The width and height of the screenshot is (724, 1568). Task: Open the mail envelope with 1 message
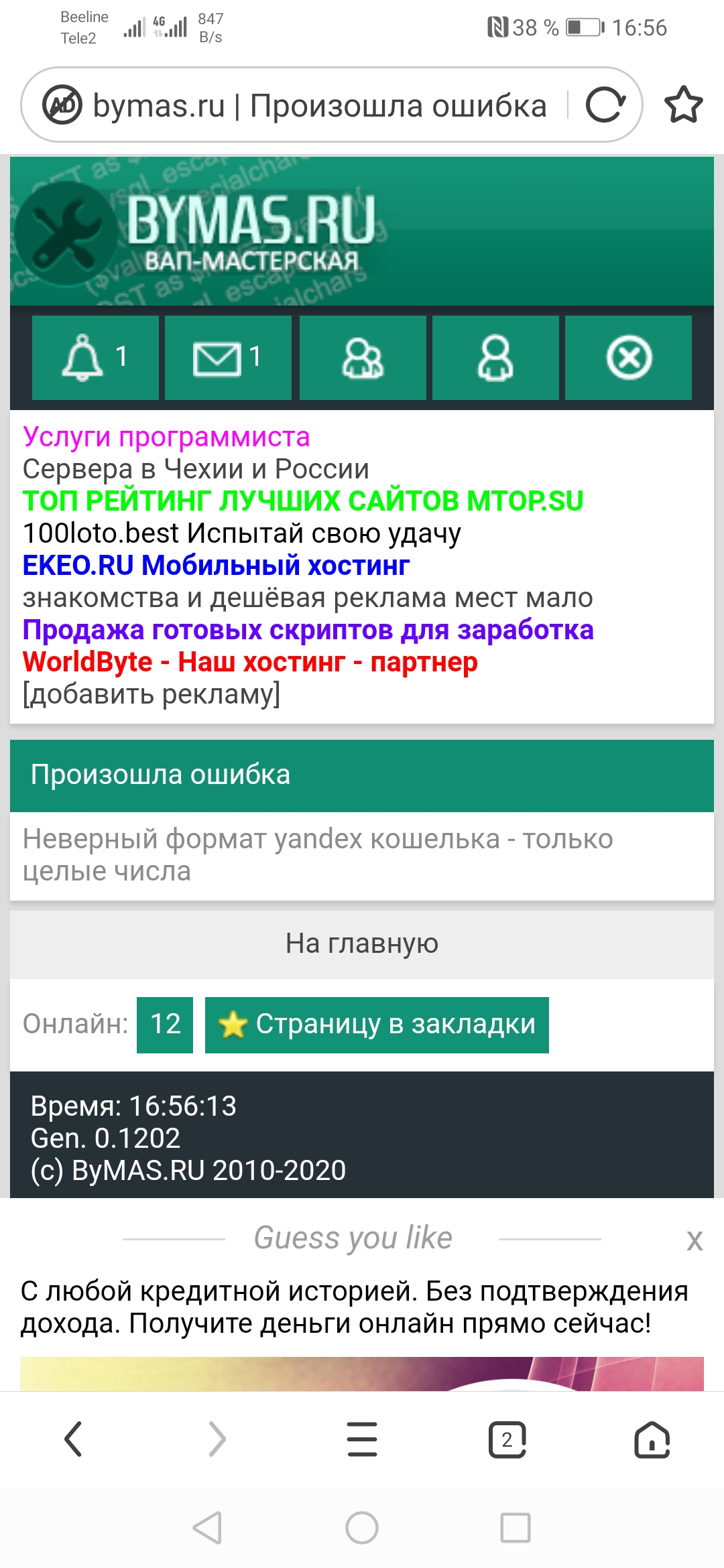click(228, 357)
